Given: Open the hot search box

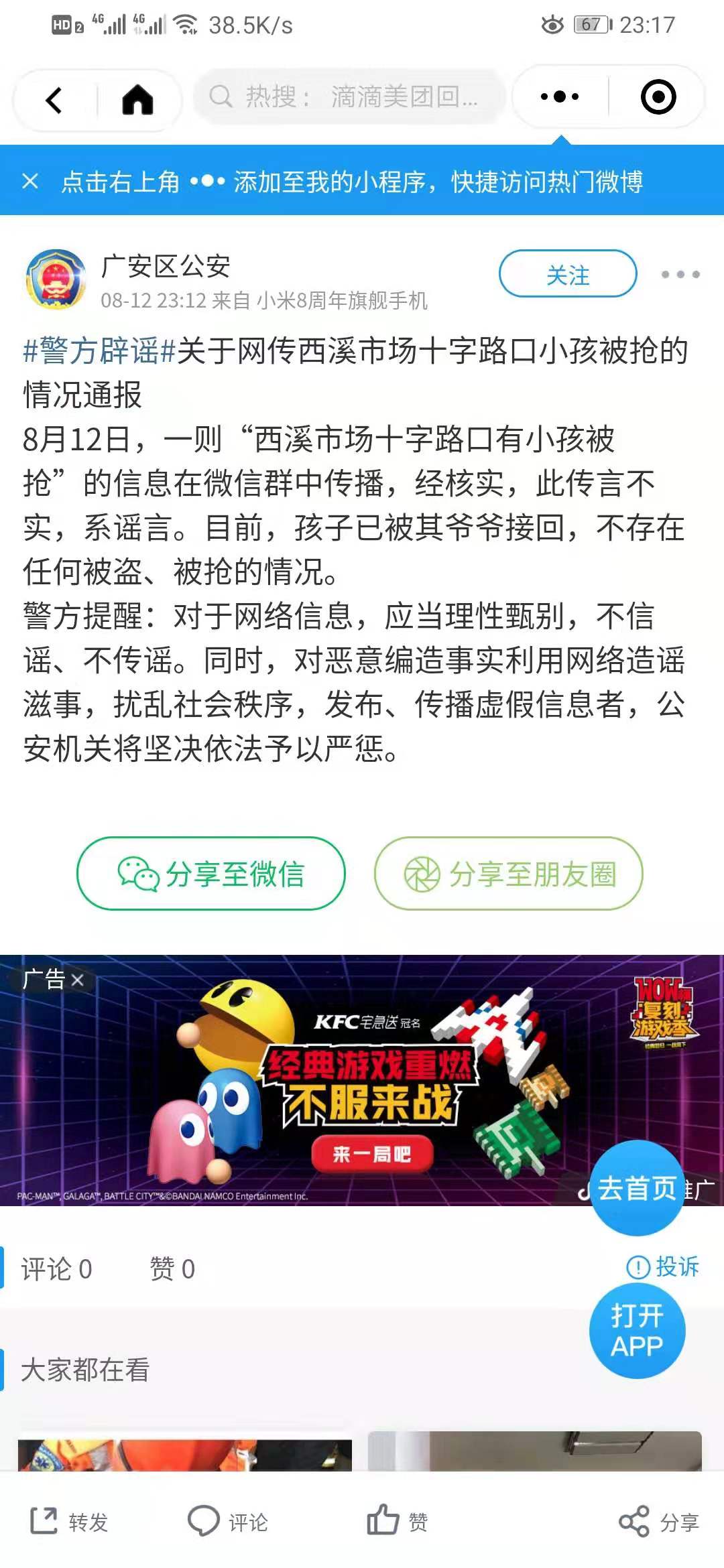Looking at the screenshot, I should [349, 97].
